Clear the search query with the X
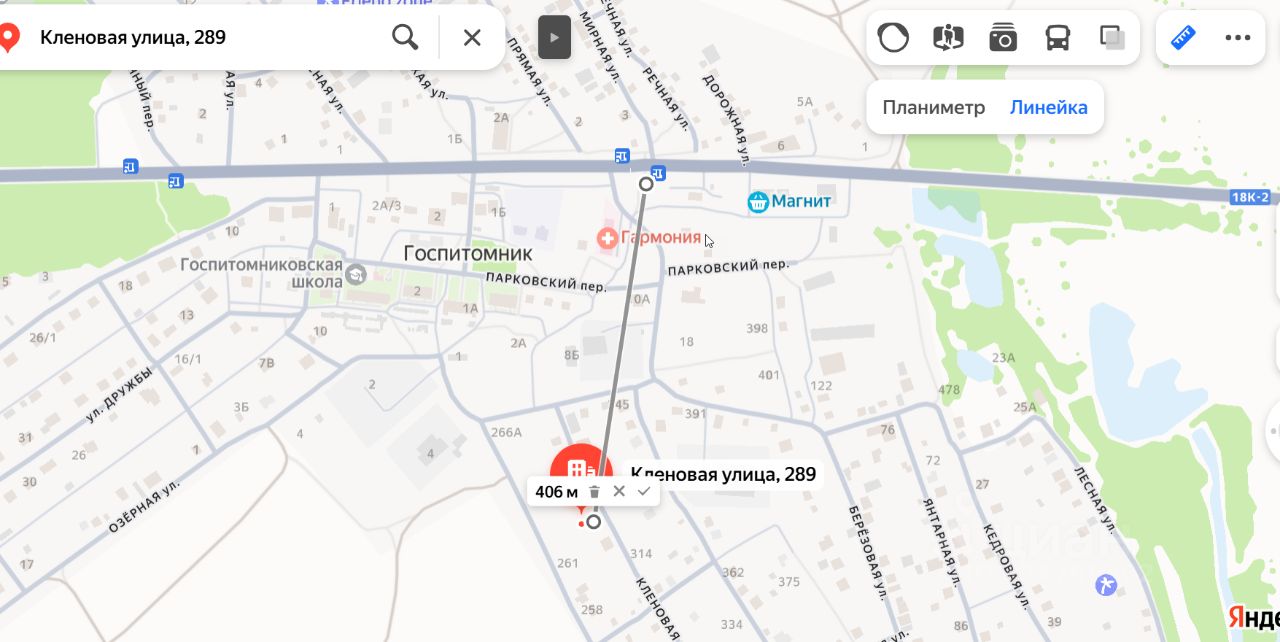Image resolution: width=1280 pixels, height=642 pixels. [472, 38]
